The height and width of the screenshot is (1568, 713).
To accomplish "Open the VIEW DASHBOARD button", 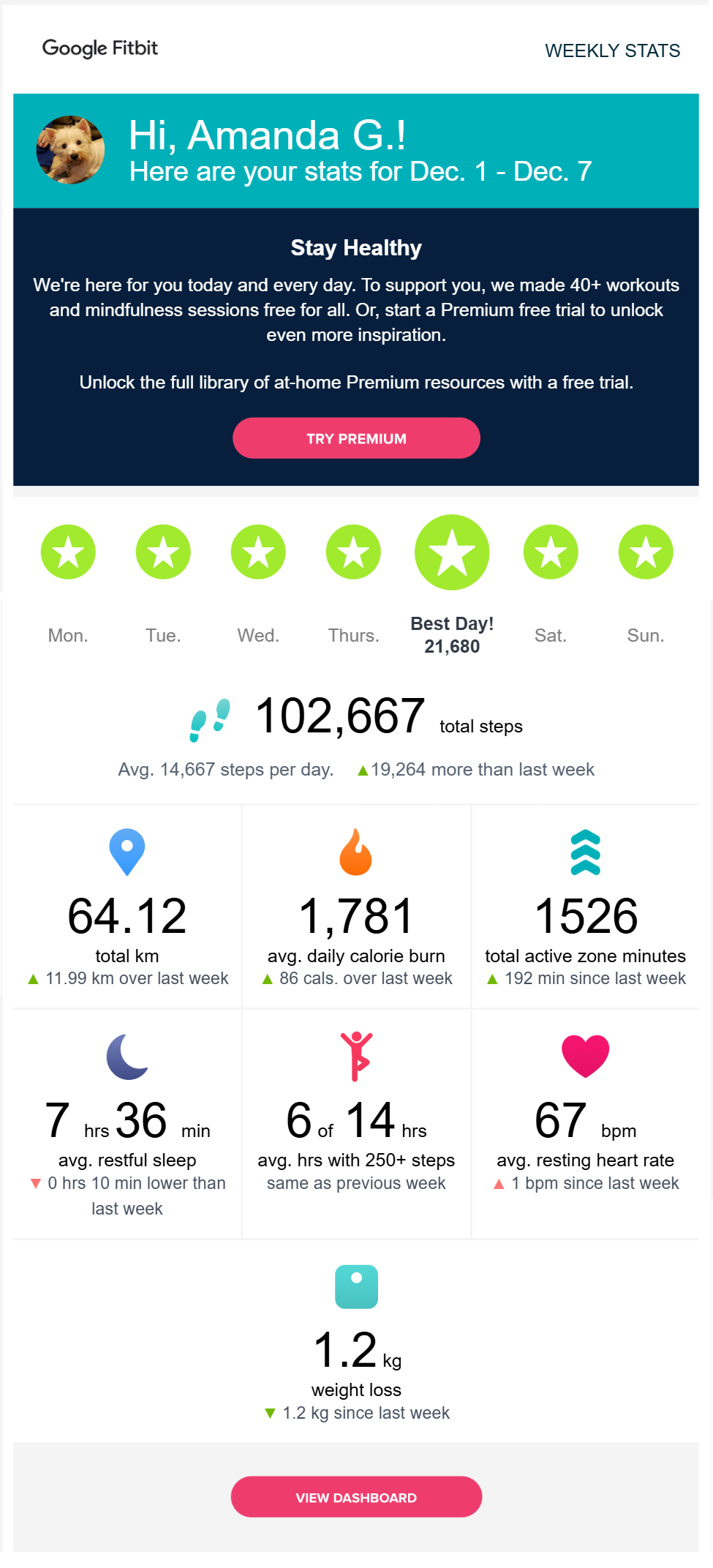I will point(356,1497).
